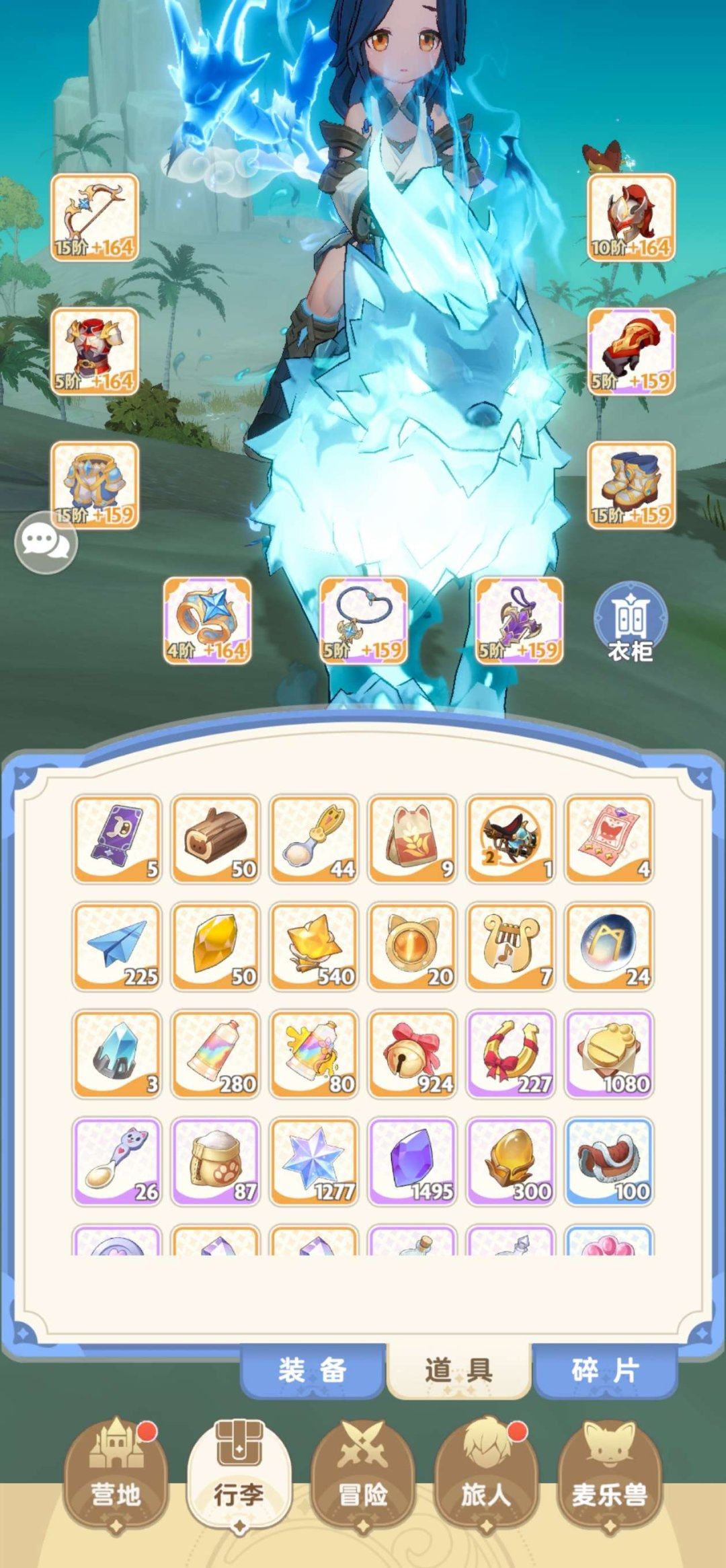Viewport: 726px width, 1568px height.
Task: Select the purple ticket item with 5
Action: coord(117,838)
